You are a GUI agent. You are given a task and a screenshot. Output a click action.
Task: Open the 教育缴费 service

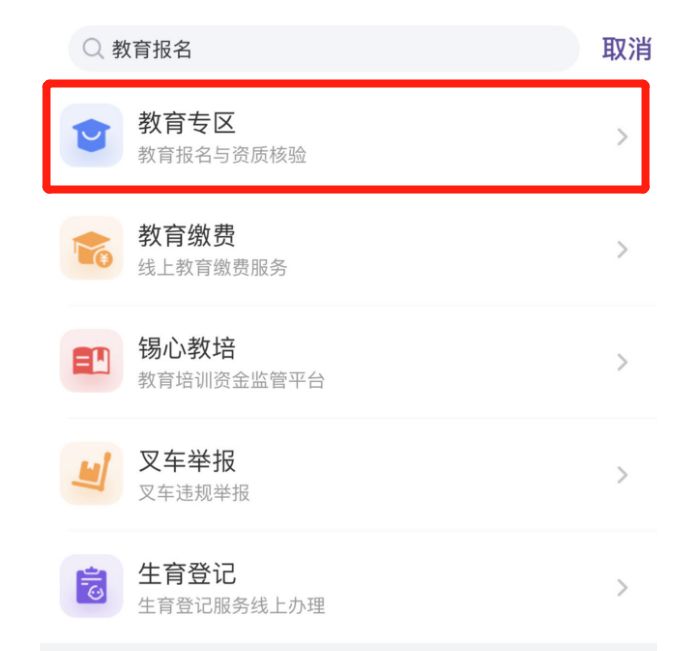(345, 249)
